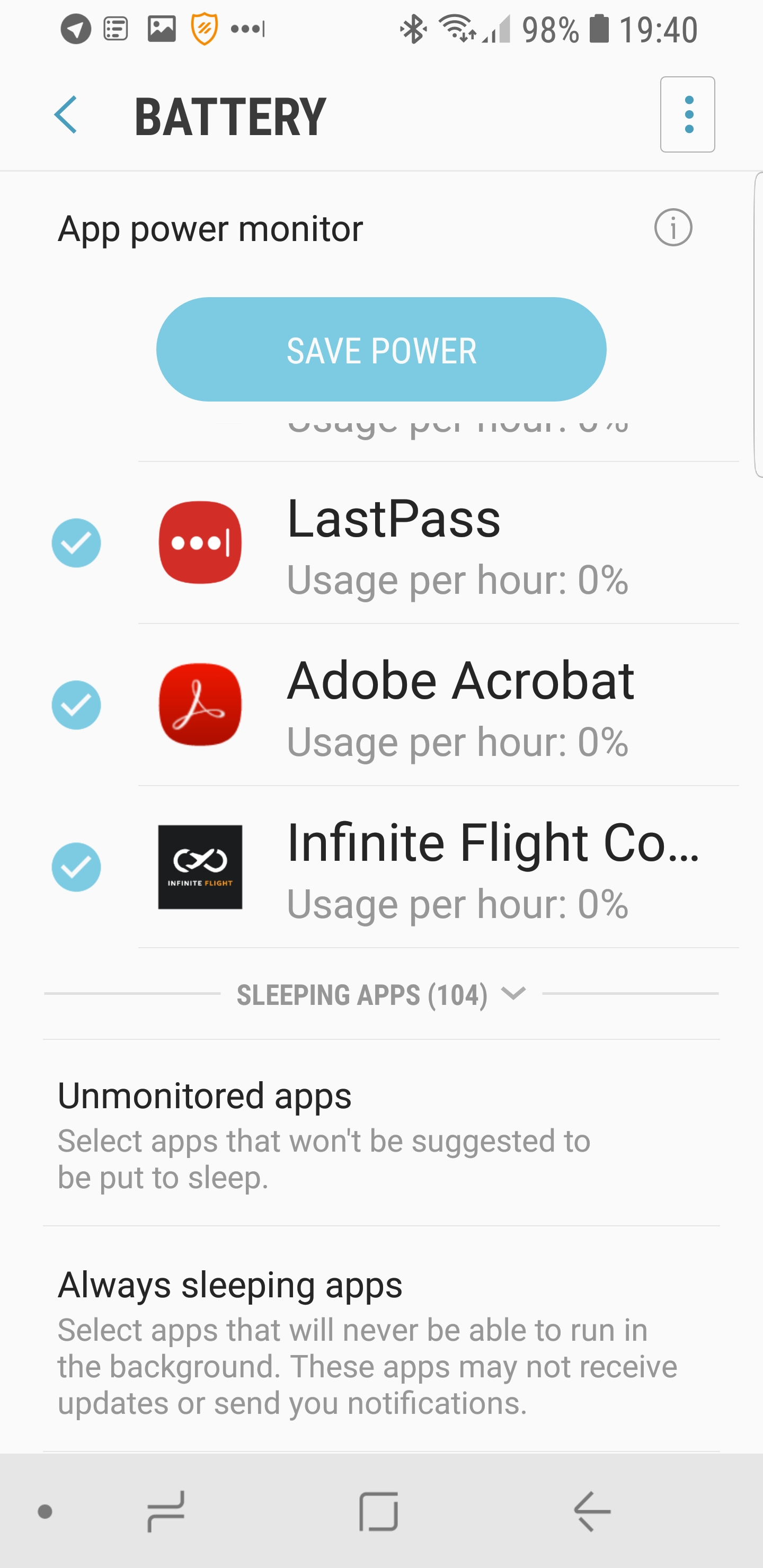Tap the SAVE POWER button

click(x=381, y=350)
